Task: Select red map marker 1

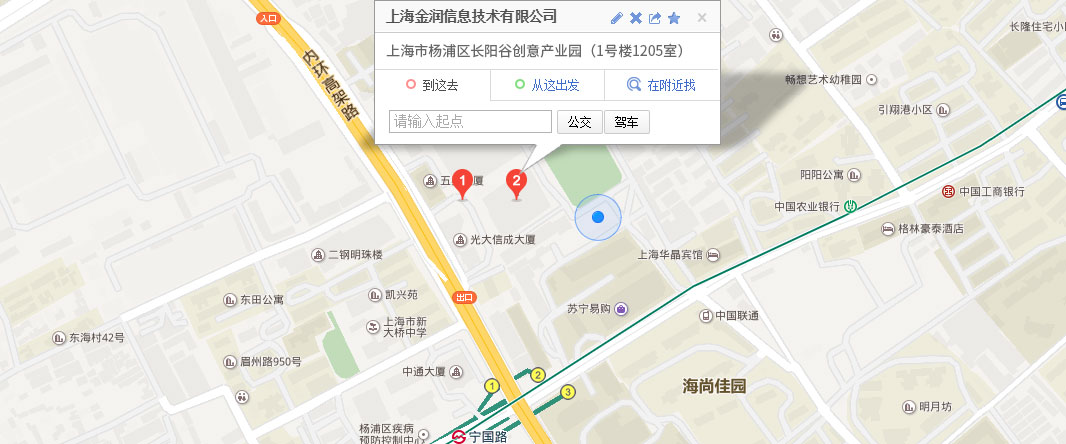Action: pos(462,183)
